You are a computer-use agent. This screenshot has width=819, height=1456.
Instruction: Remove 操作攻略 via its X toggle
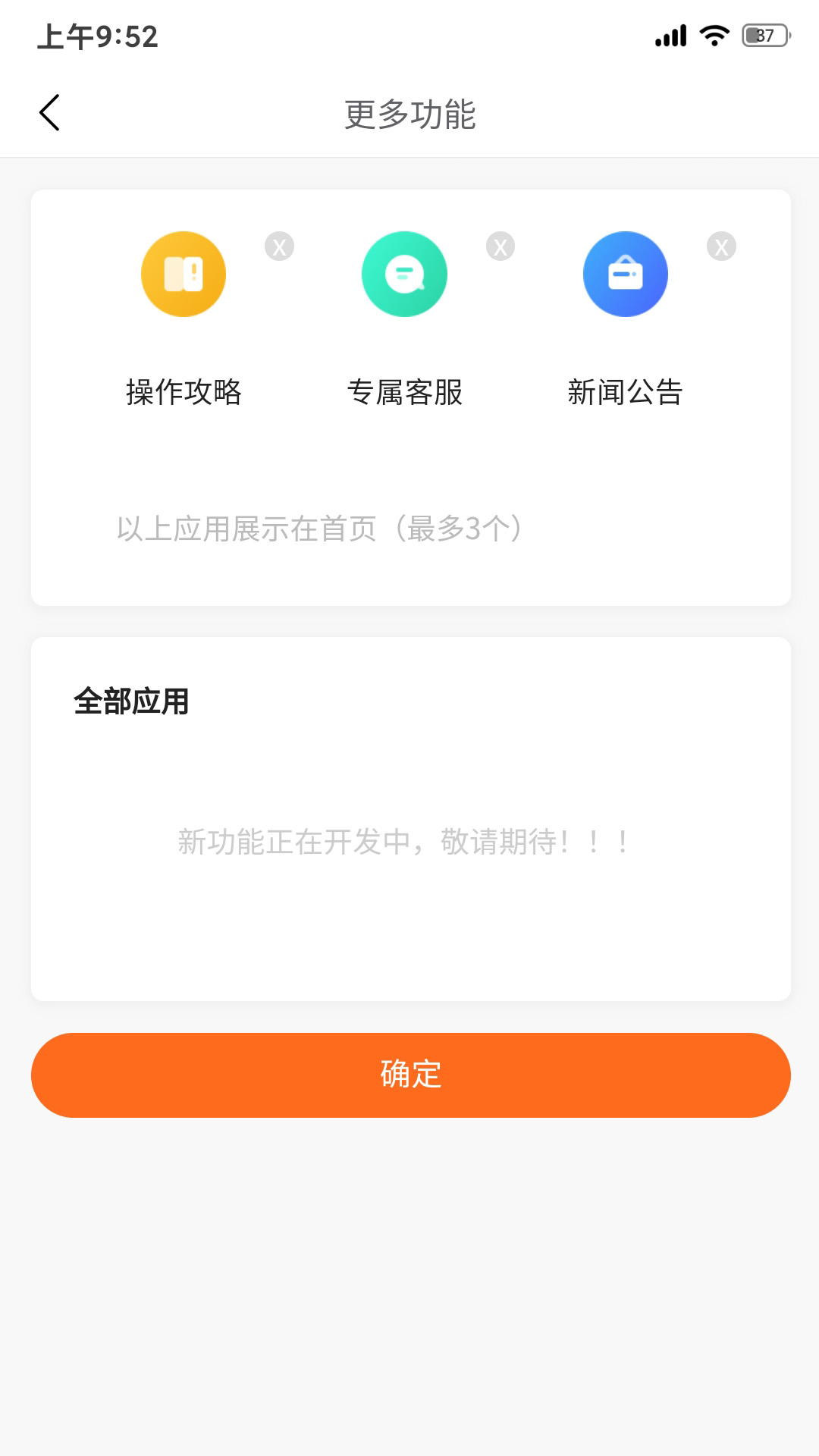(279, 245)
